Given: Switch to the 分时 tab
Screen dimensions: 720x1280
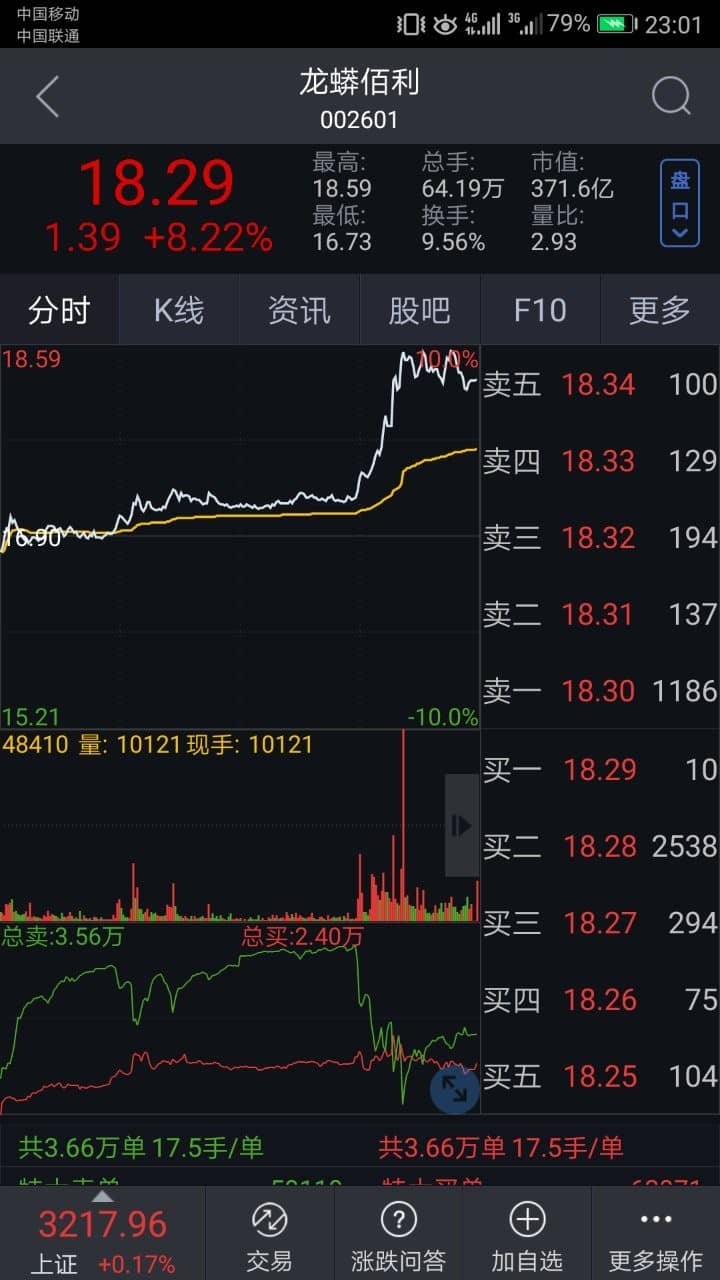Looking at the screenshot, I should 59,310.
